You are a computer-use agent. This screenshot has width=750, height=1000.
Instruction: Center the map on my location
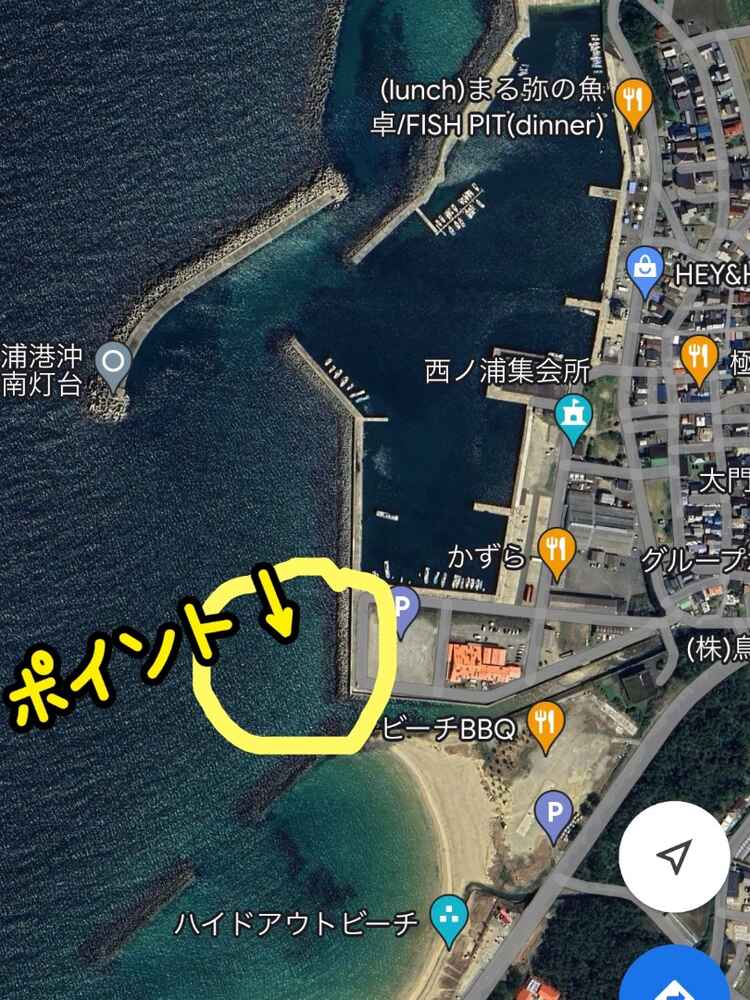click(675, 856)
